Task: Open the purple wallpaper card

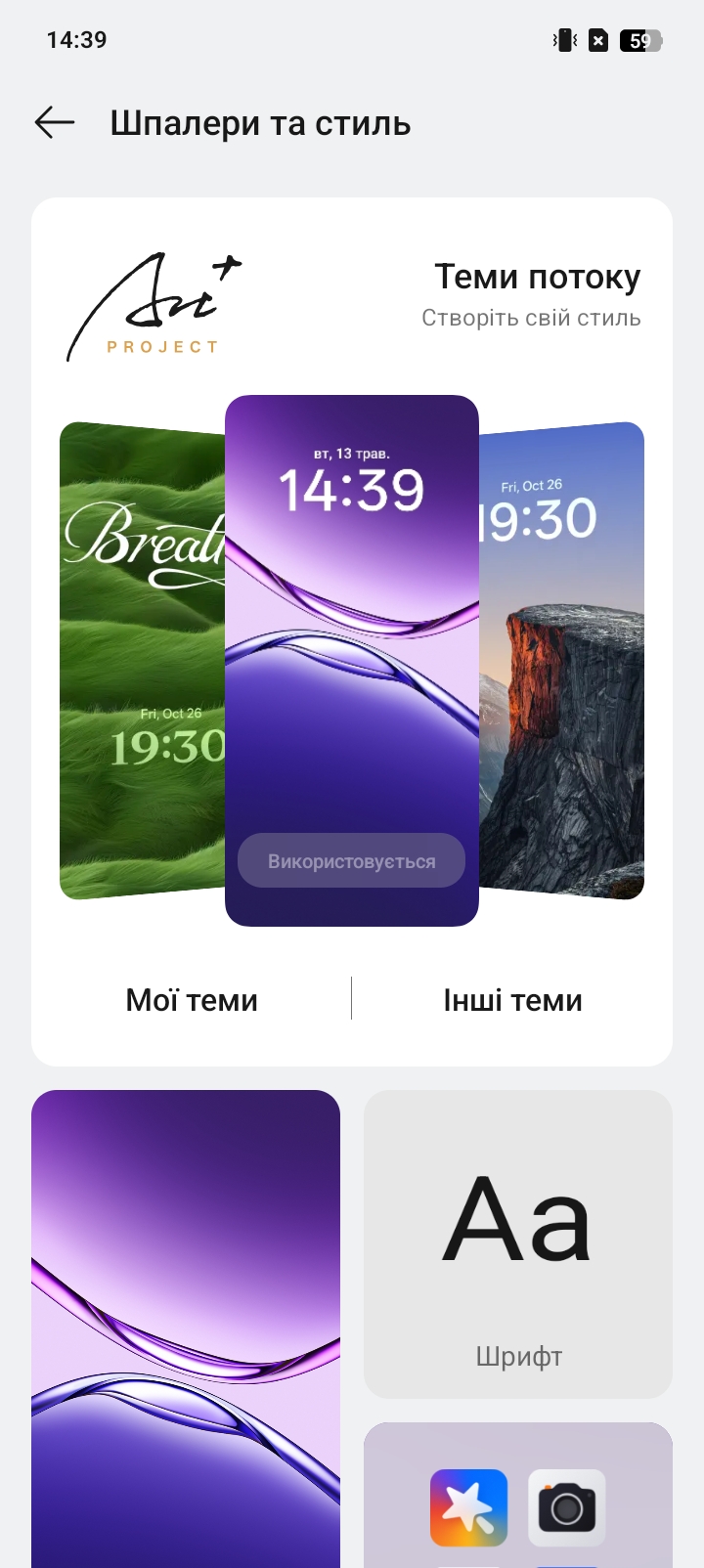Action: click(186, 1329)
